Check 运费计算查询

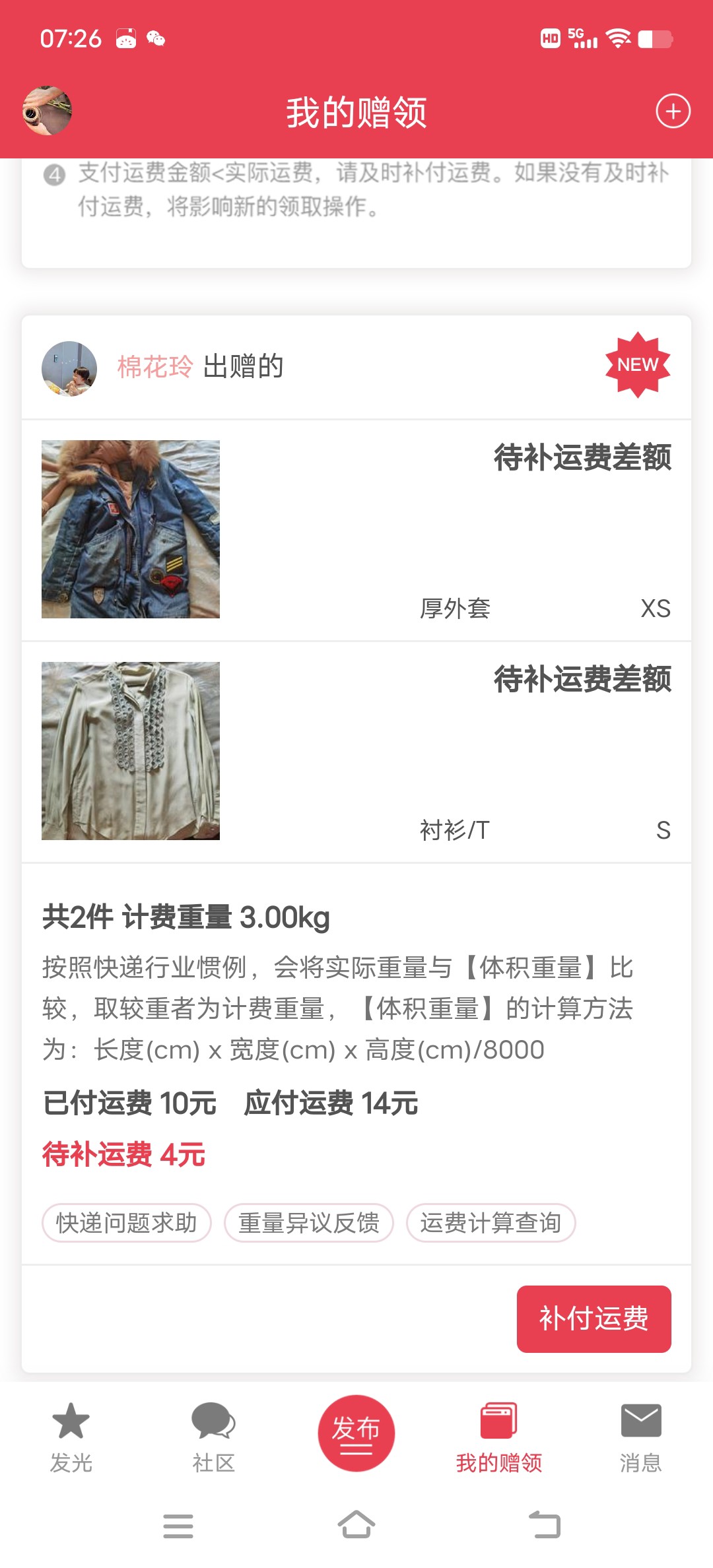(491, 1223)
